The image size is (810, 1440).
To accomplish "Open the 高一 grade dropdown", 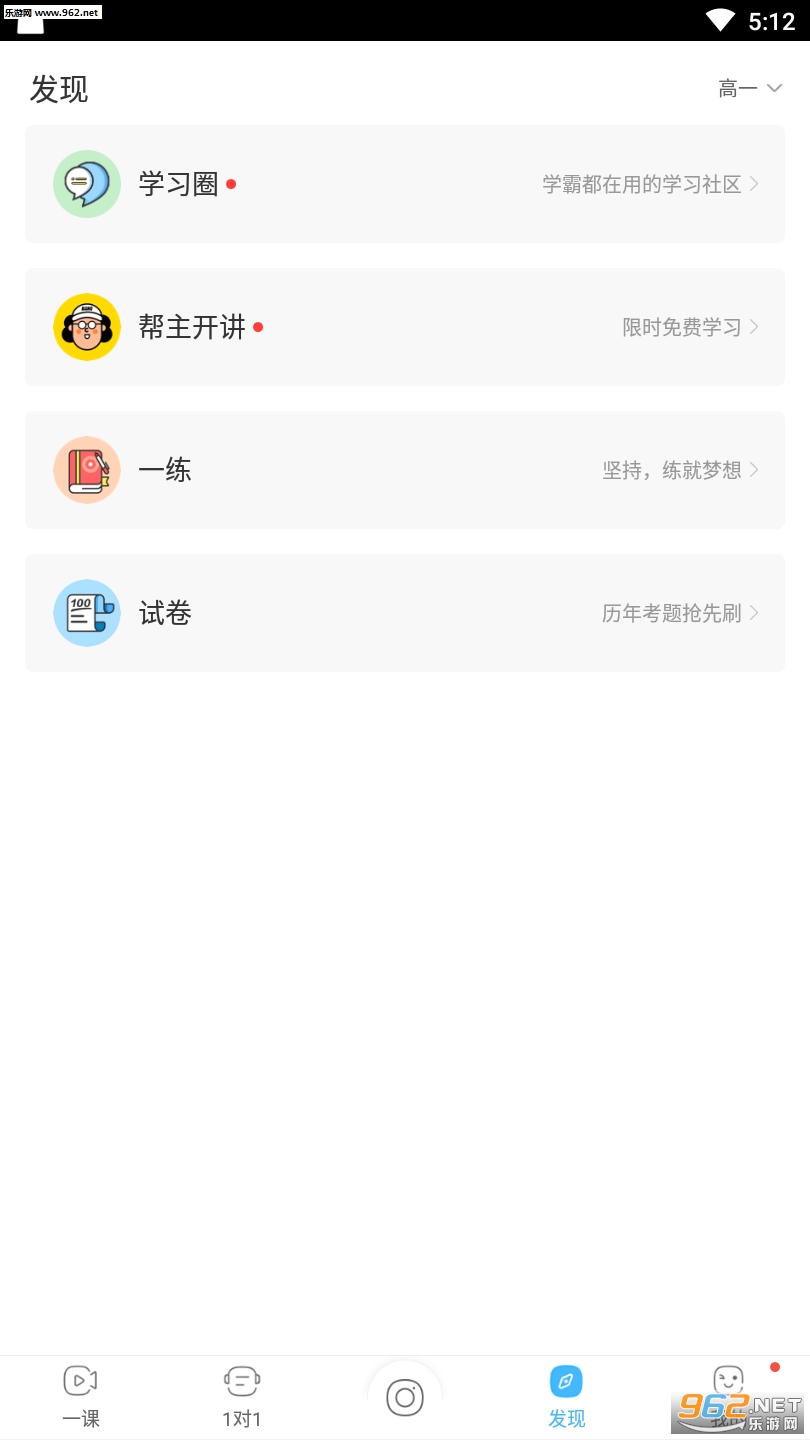I will 749,89.
